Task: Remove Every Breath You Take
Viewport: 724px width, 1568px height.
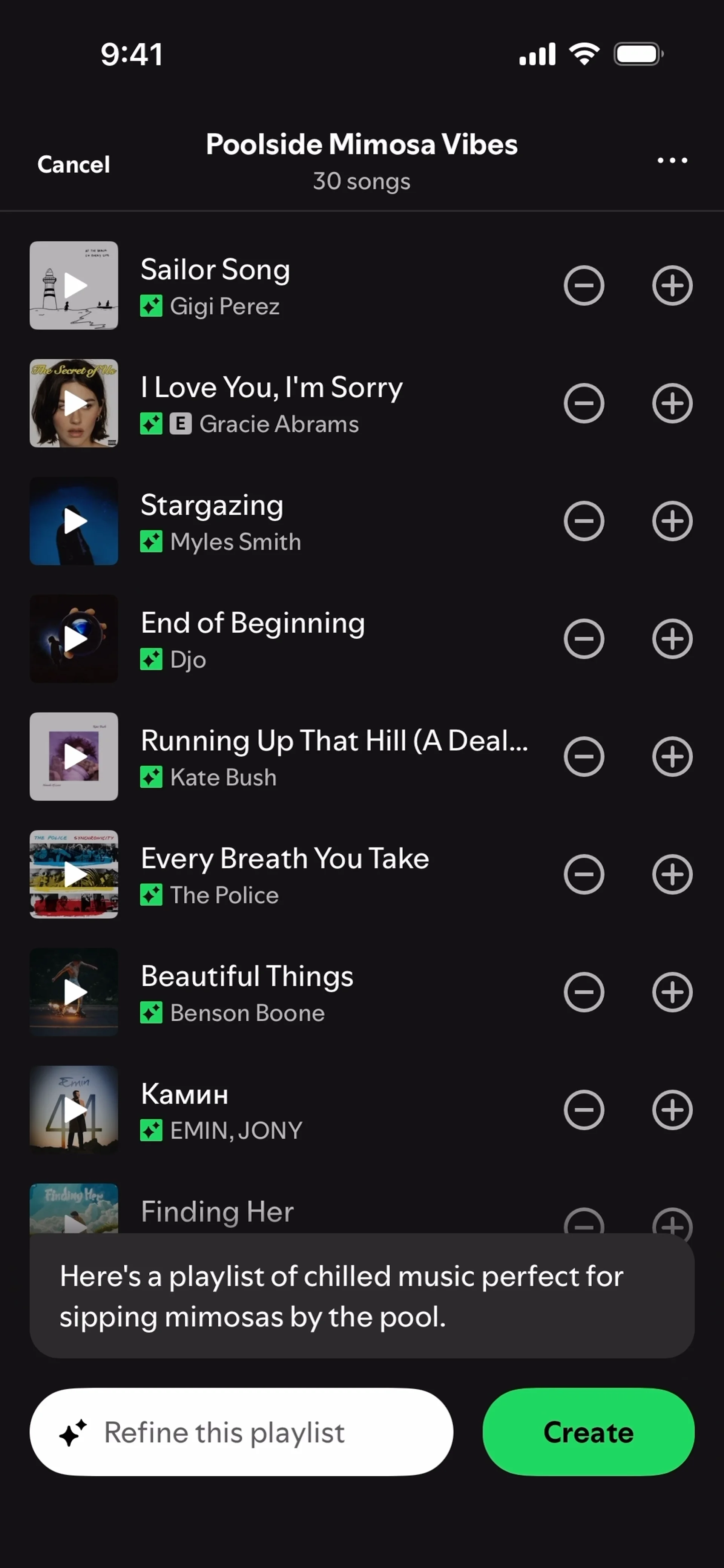Action: click(x=583, y=874)
